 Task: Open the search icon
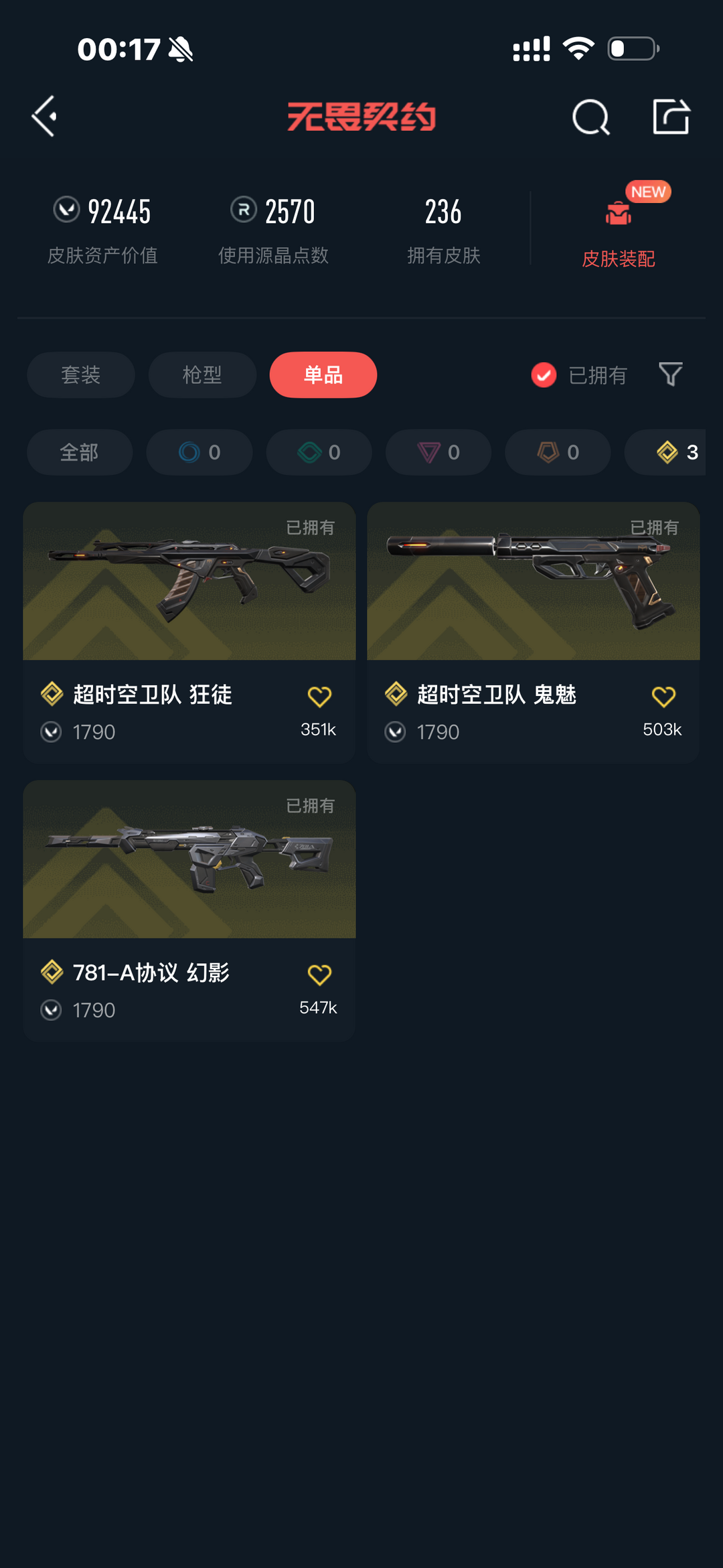coord(590,117)
